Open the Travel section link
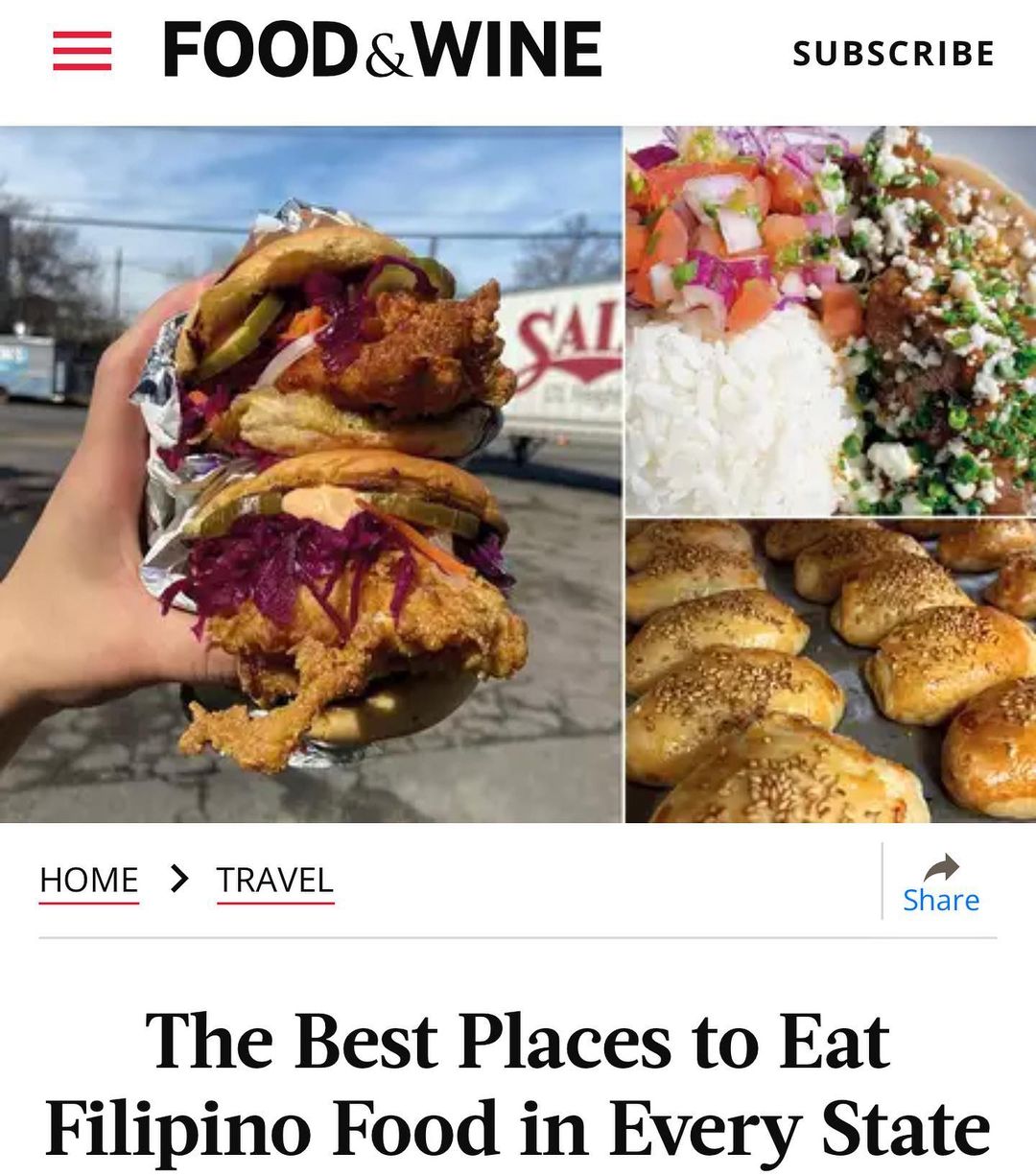1036x1175 pixels. (x=274, y=880)
